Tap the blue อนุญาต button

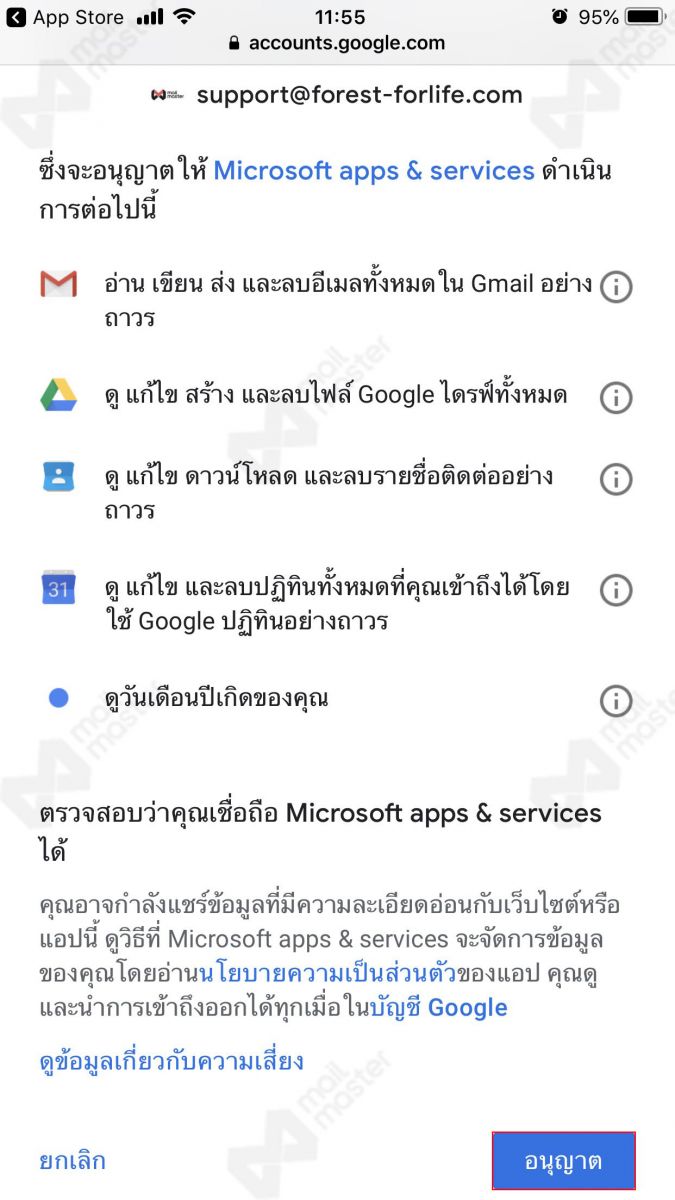click(564, 1161)
